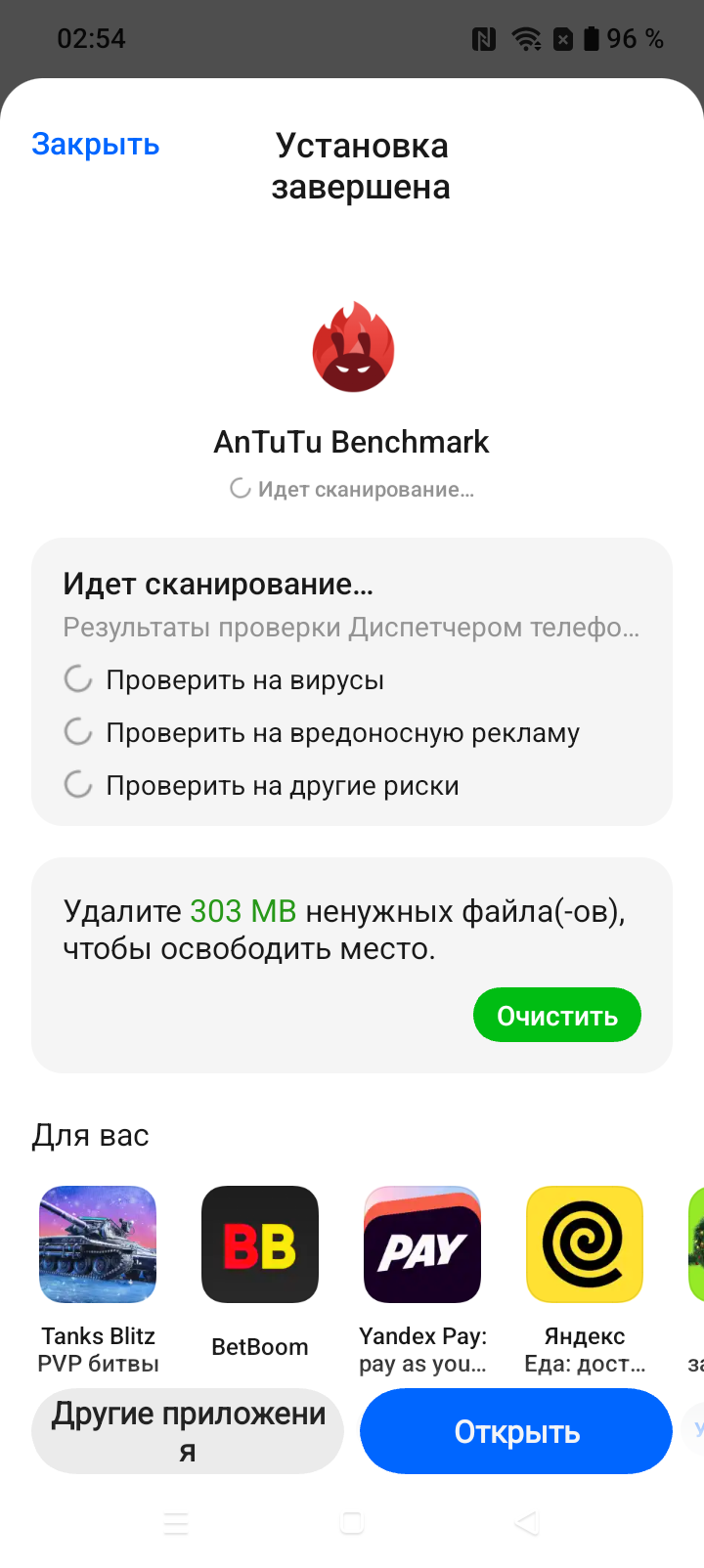Select the Яндекс Еда app suggestion
The image size is (704, 1568).
click(x=585, y=1244)
